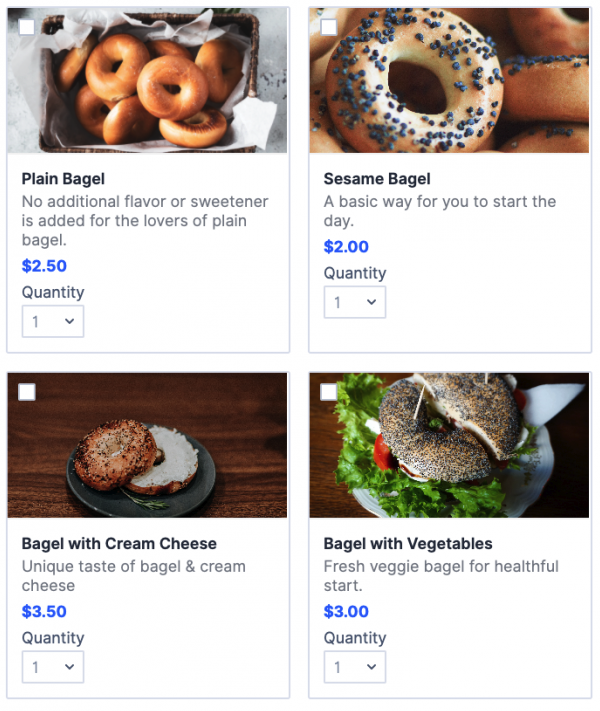Check the Plain Bagel checkbox

27,27
